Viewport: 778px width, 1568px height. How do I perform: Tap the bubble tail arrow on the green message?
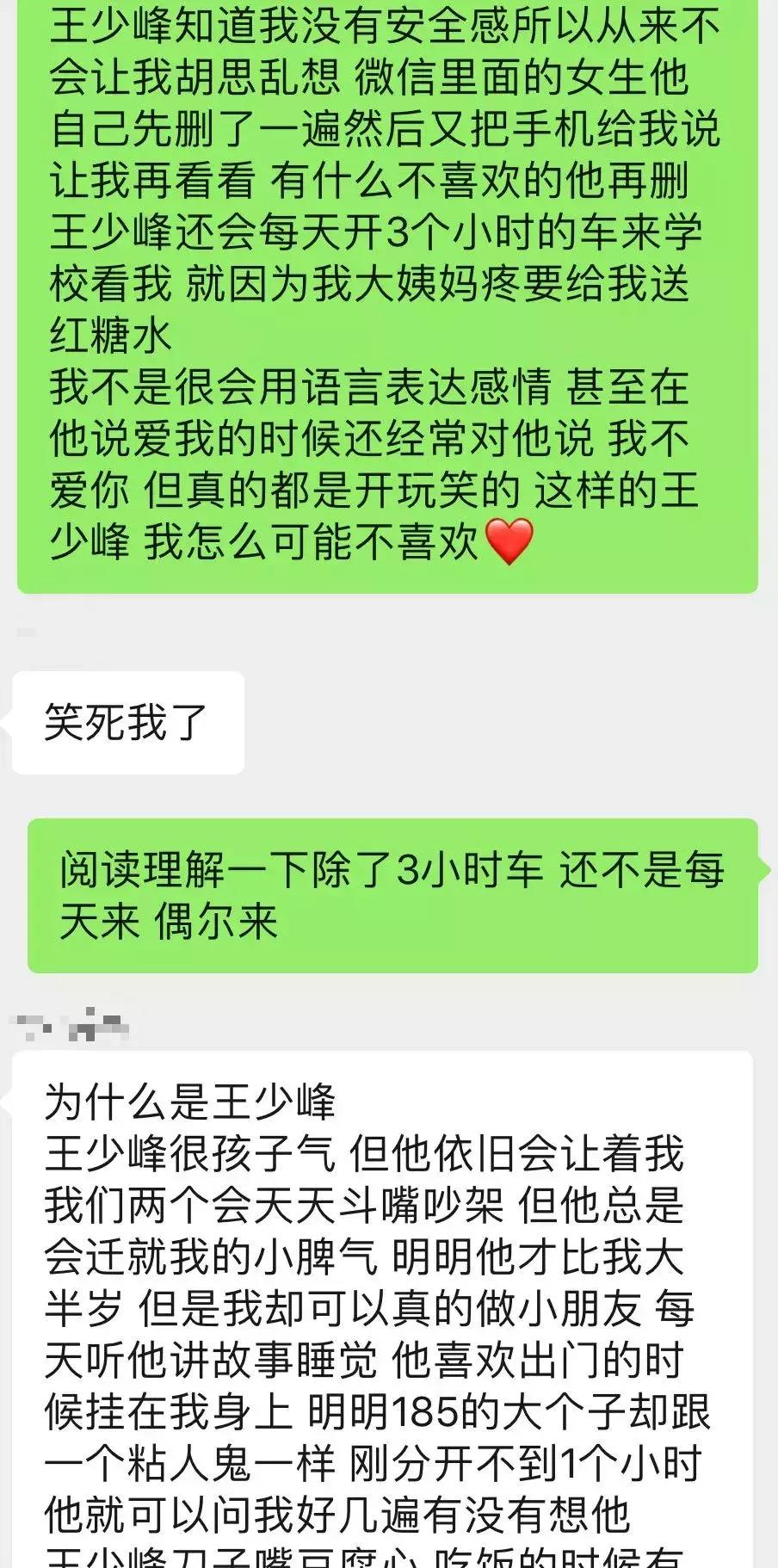tap(766, 869)
